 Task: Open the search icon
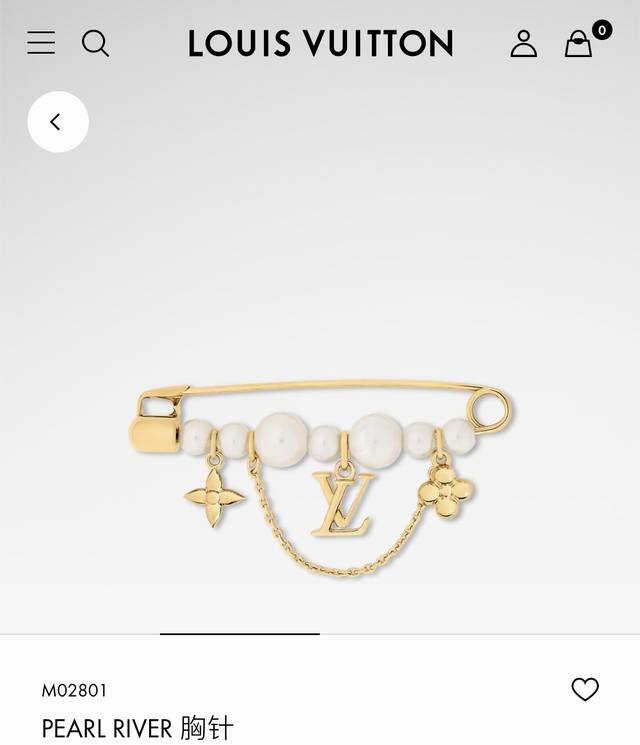95,43
